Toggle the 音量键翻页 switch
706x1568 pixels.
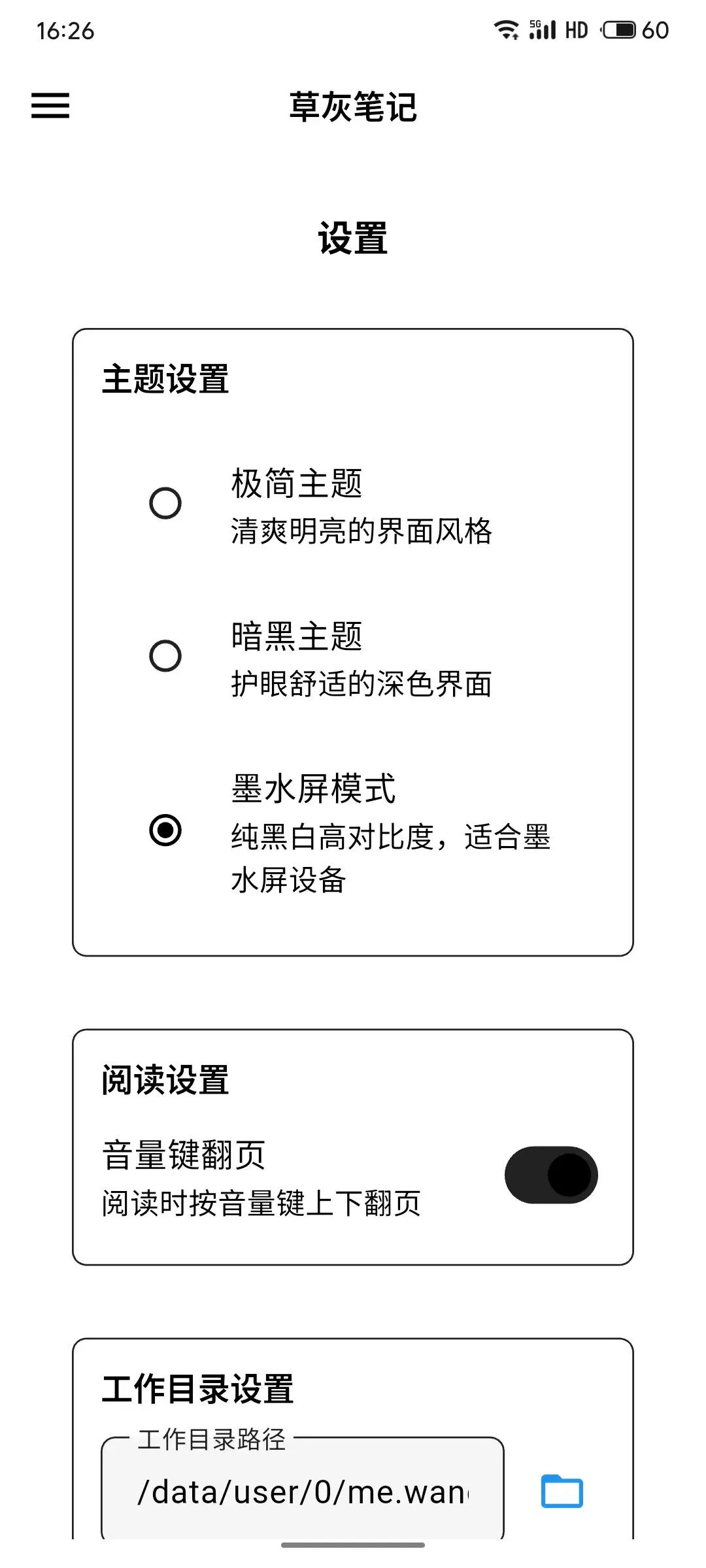pyautogui.click(x=550, y=1175)
